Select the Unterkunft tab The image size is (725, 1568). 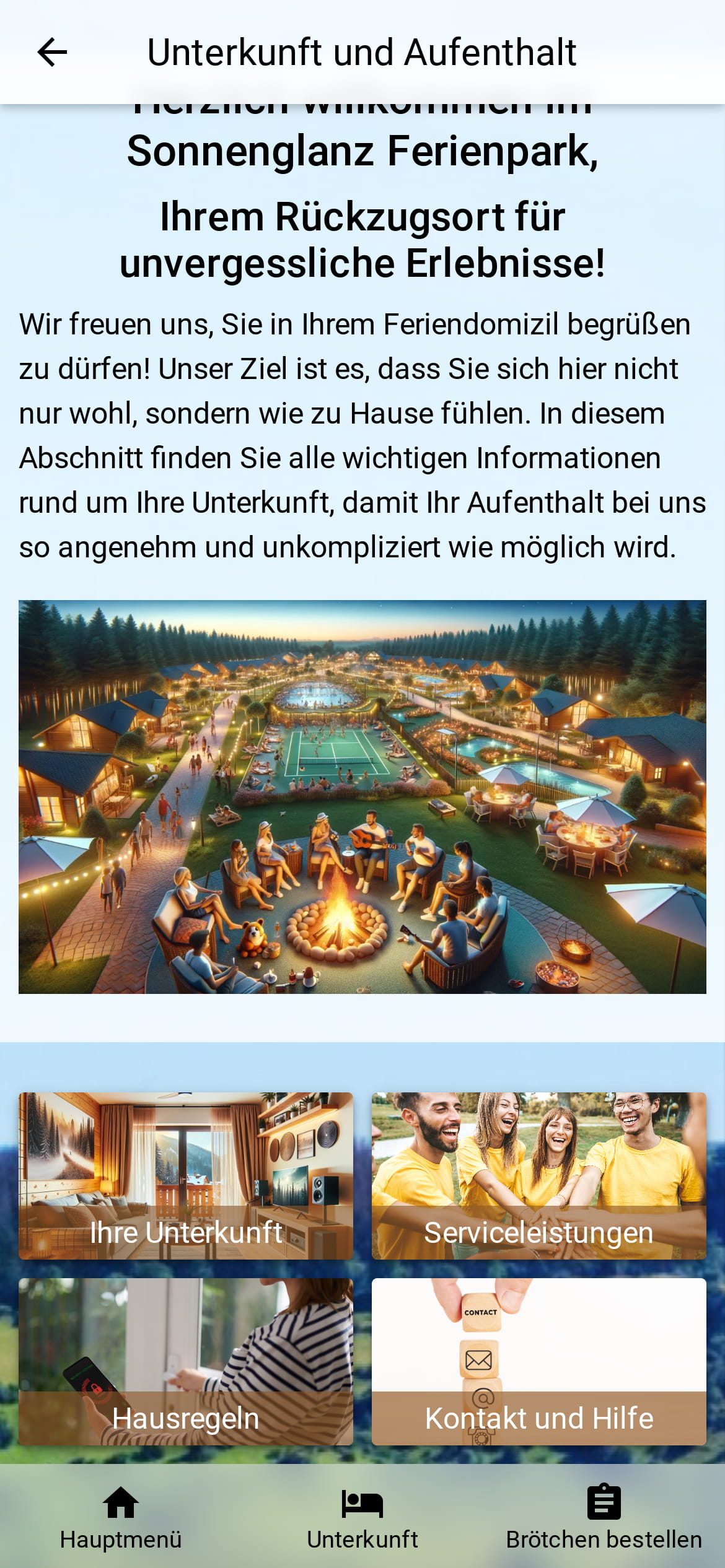click(x=362, y=1517)
